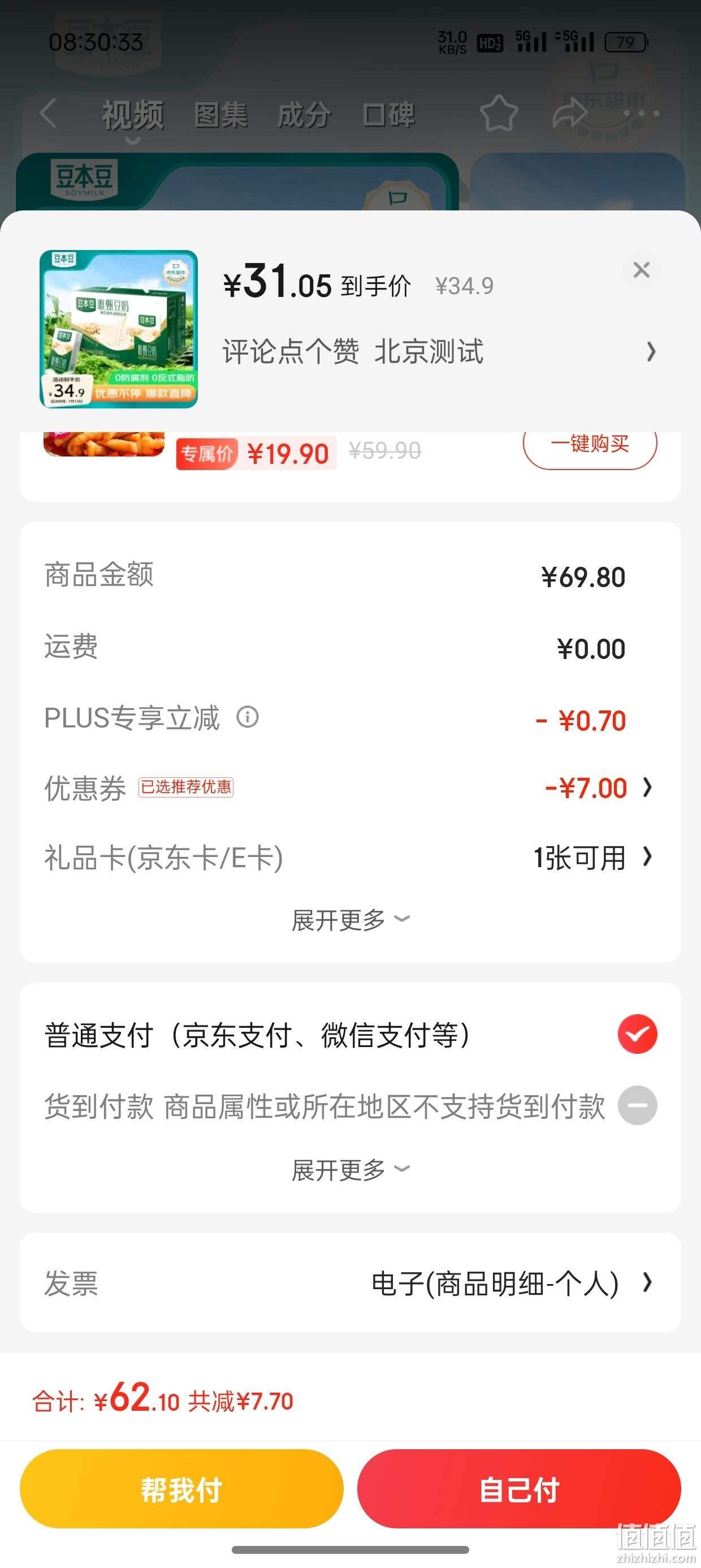Tap the 一键购买 button

click(x=590, y=445)
